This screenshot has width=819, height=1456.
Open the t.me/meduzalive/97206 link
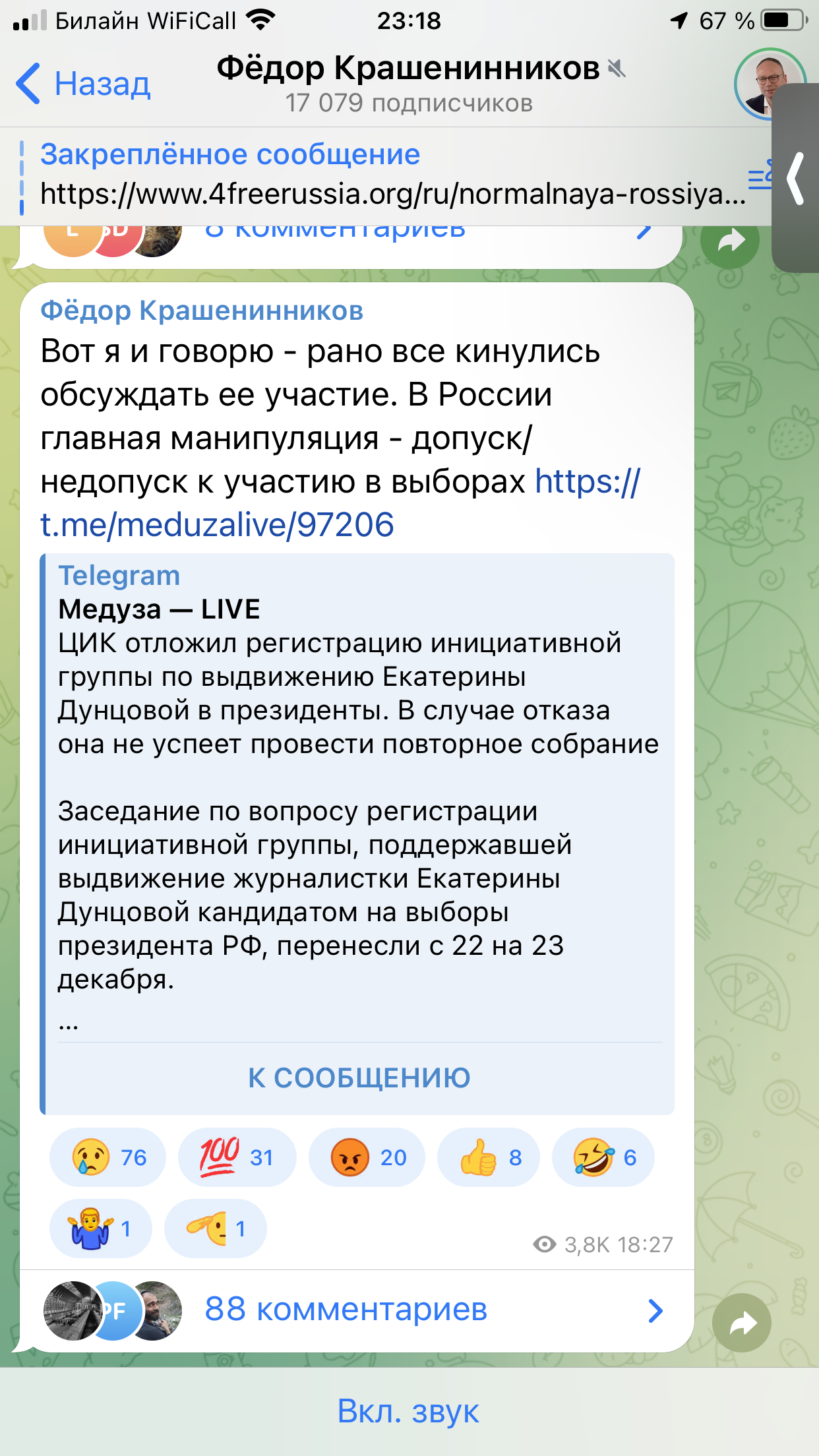coord(216,525)
